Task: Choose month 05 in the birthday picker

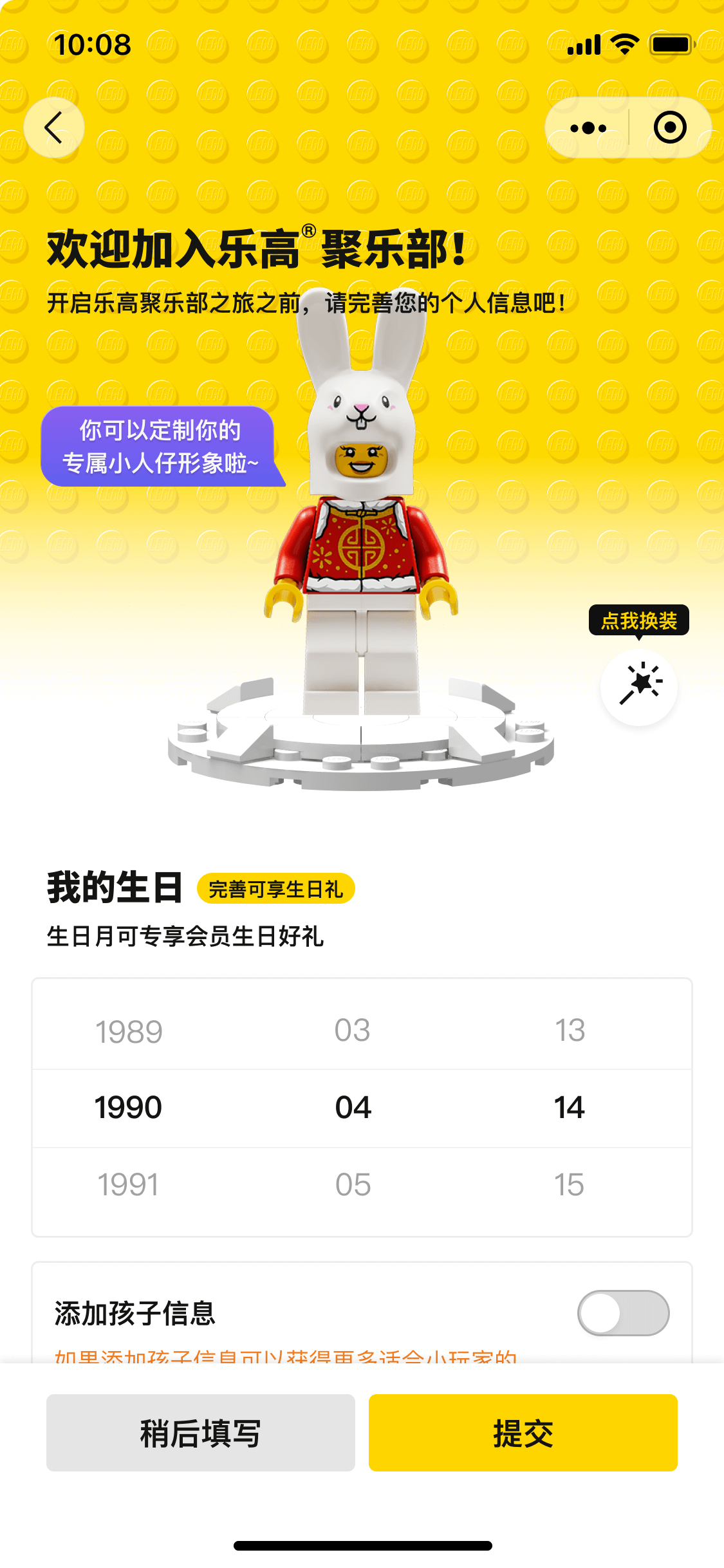Action: pyautogui.click(x=353, y=1184)
